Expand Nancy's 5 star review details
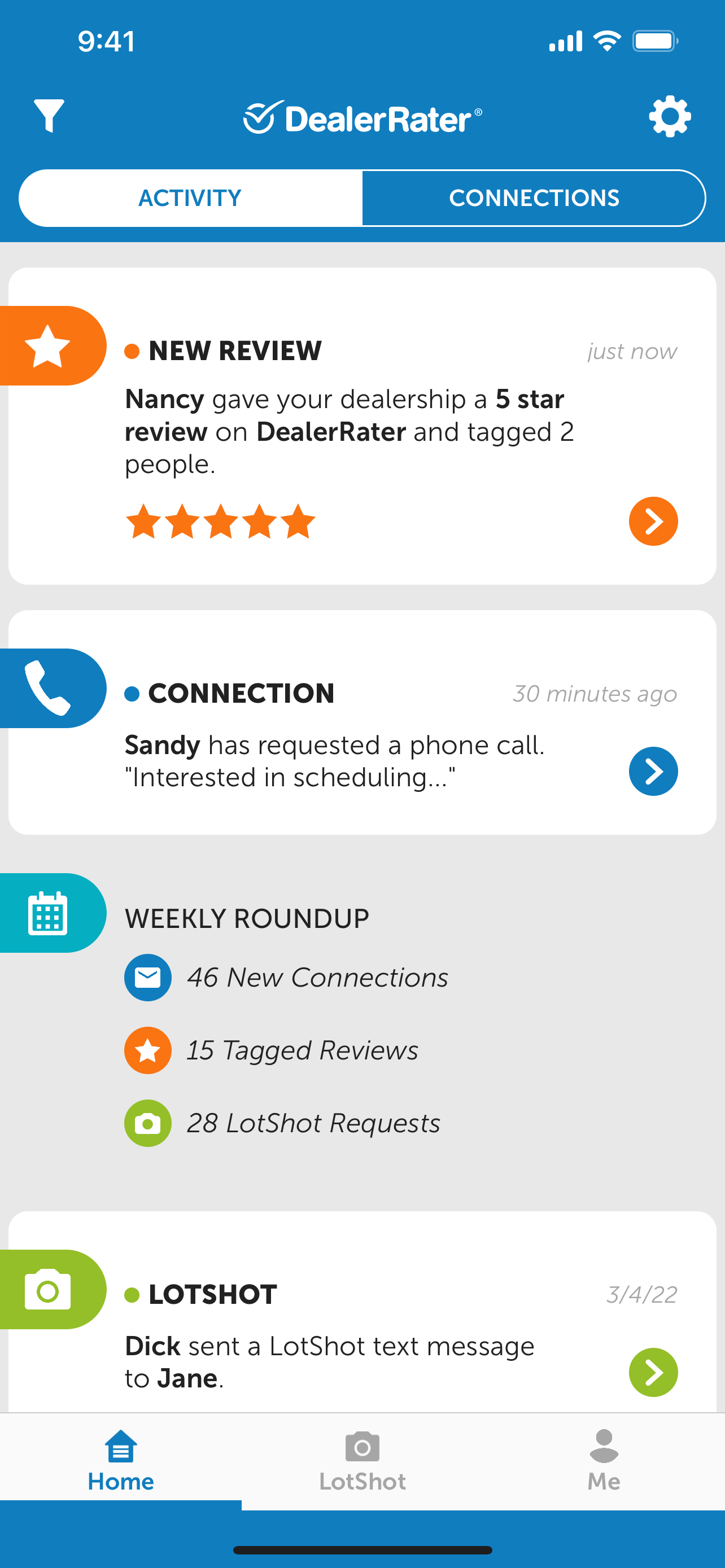The image size is (725, 1568). click(653, 521)
